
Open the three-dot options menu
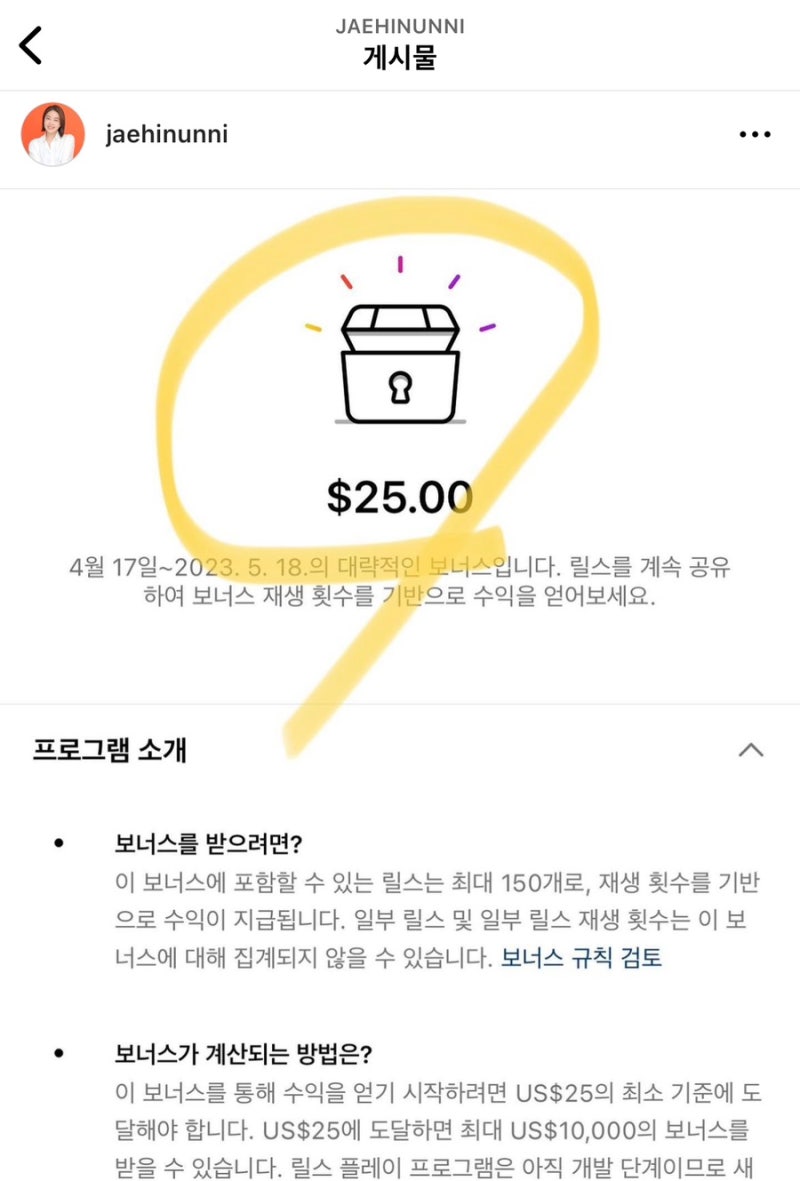[x=756, y=133]
